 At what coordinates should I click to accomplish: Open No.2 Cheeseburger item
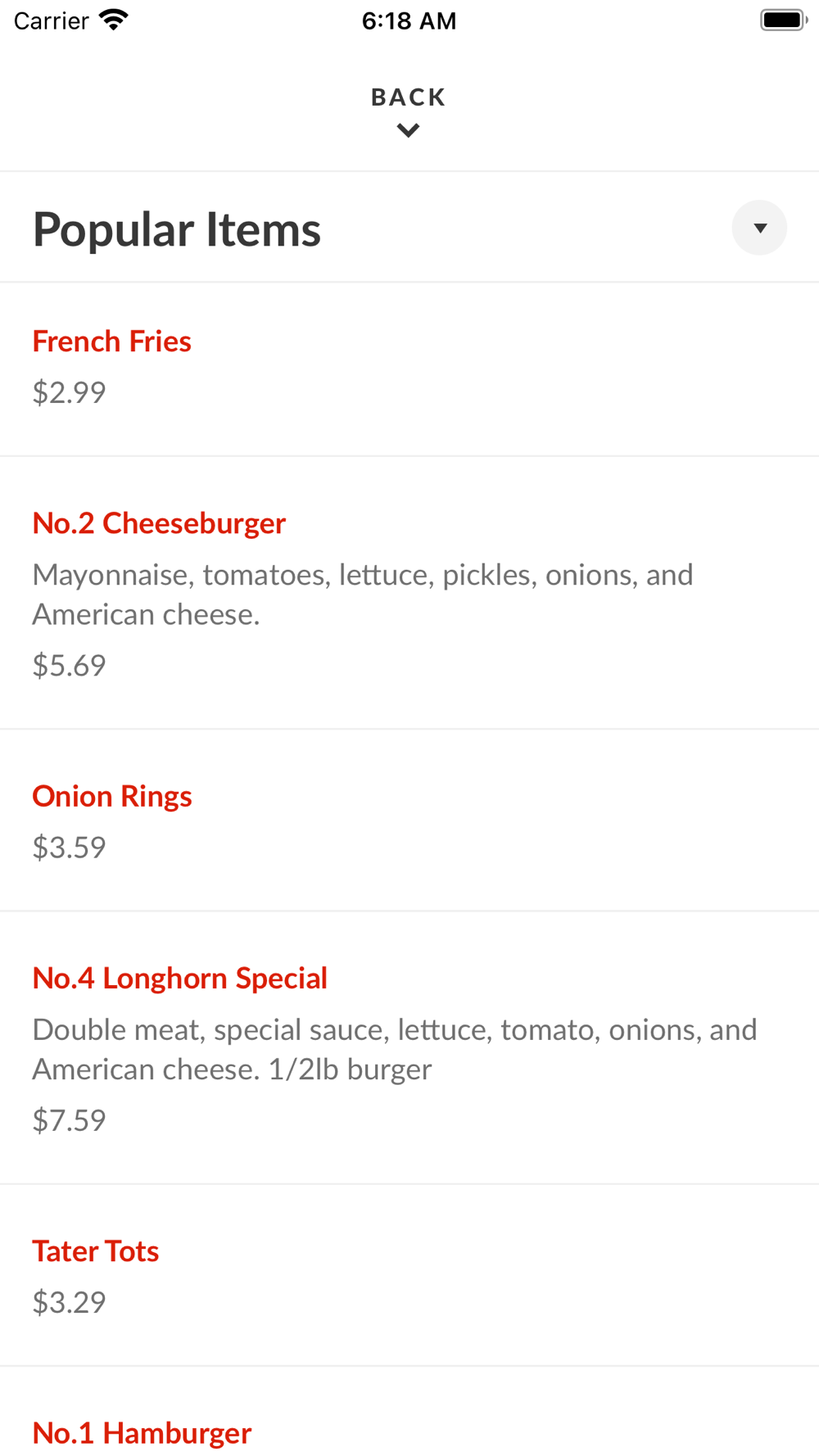click(x=159, y=523)
